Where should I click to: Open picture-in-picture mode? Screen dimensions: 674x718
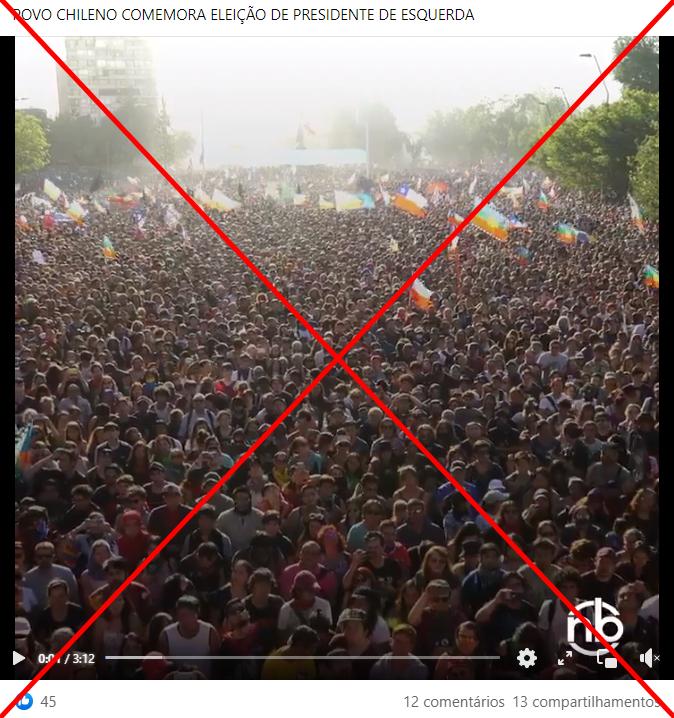point(606,658)
